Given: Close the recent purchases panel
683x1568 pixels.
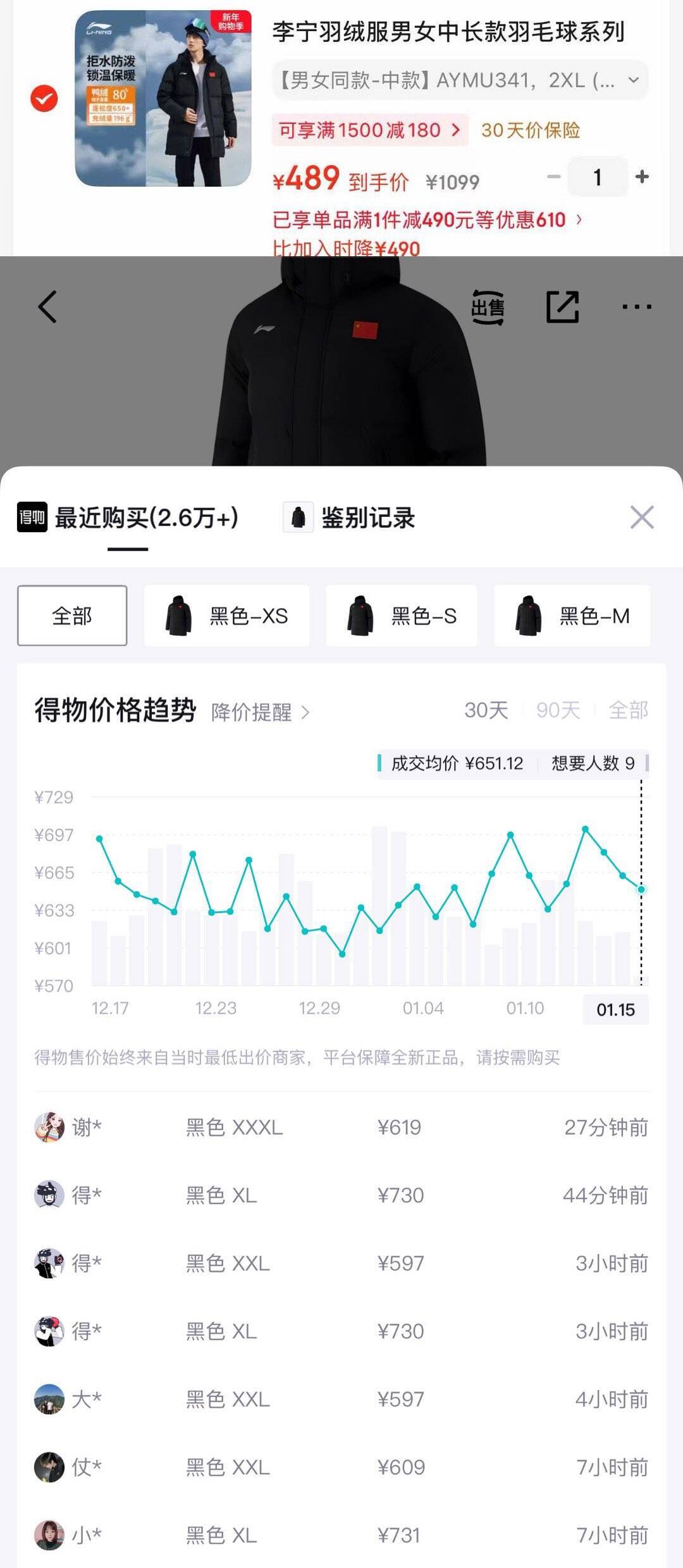Looking at the screenshot, I should point(642,518).
